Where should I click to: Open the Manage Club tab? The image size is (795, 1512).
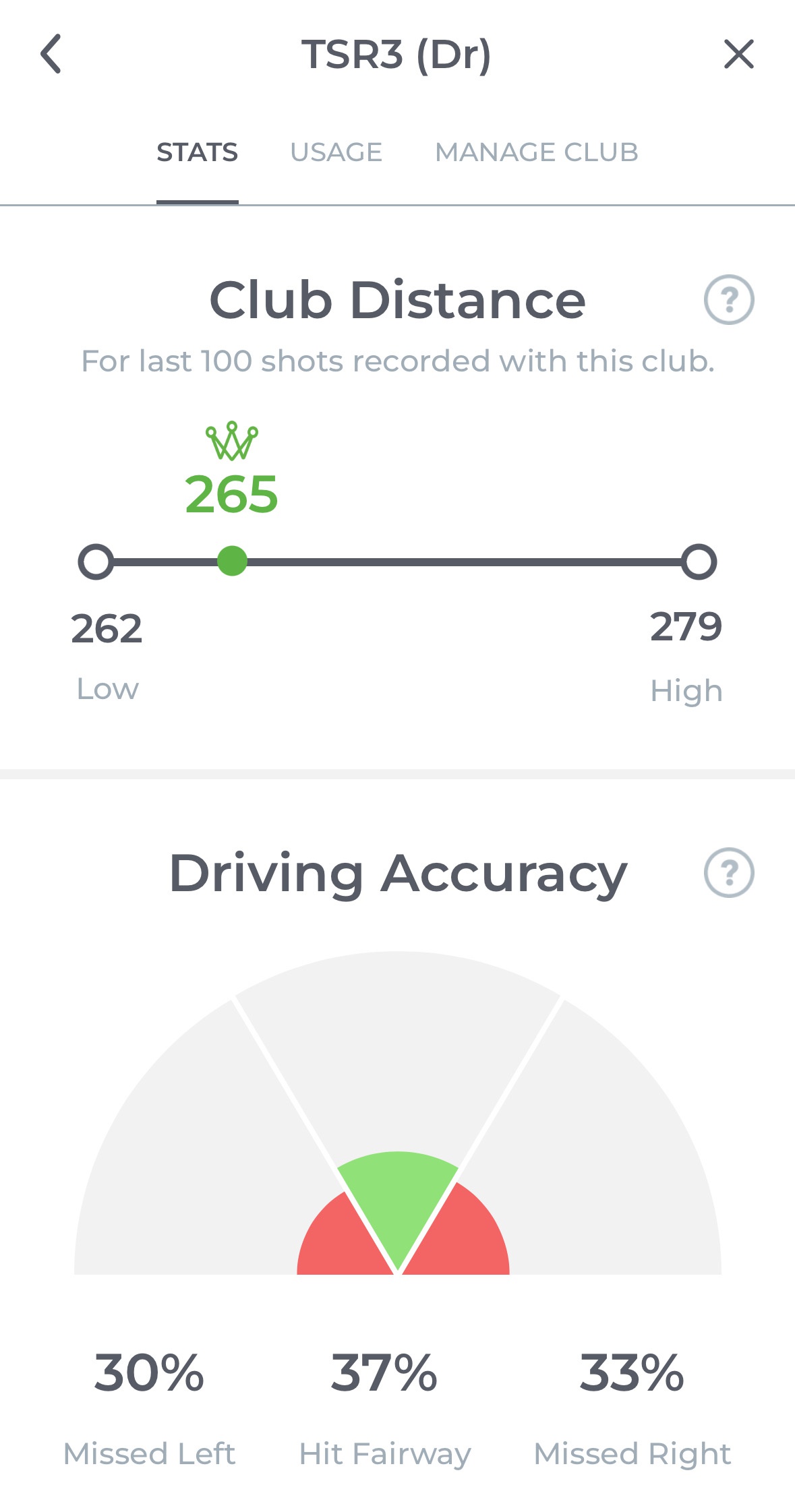tap(536, 152)
